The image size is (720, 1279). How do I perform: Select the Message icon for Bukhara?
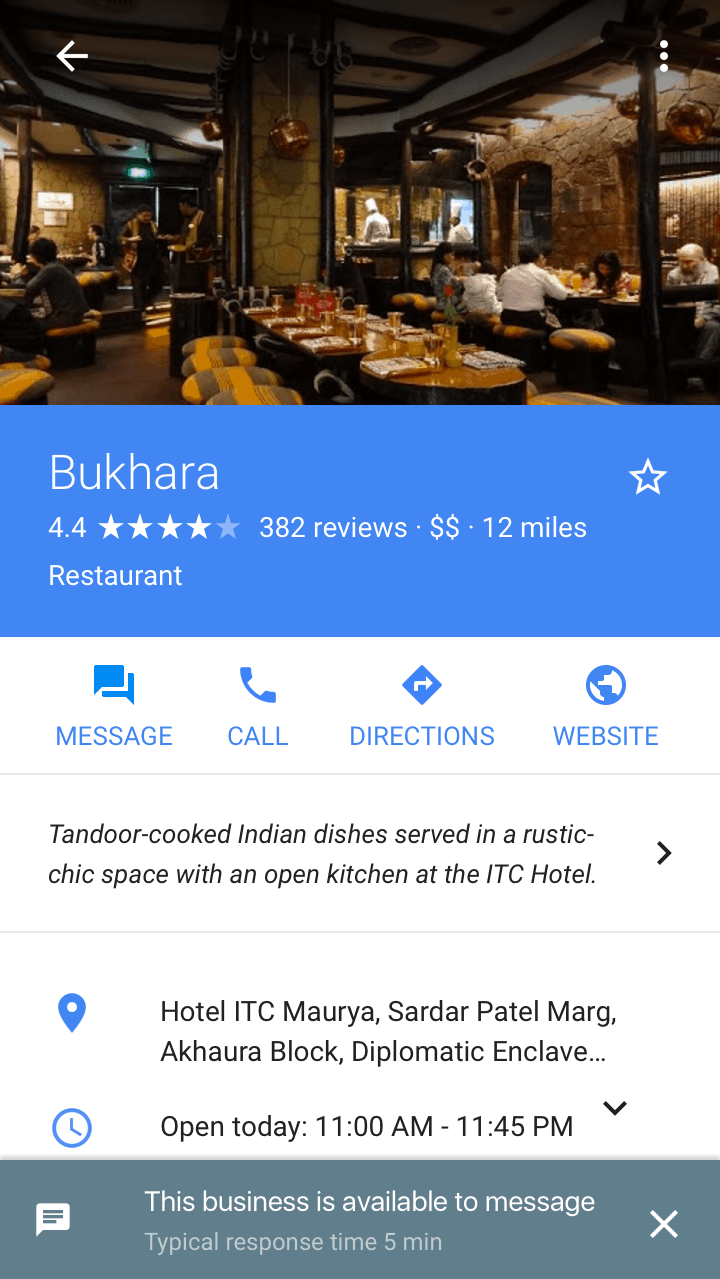tap(114, 684)
